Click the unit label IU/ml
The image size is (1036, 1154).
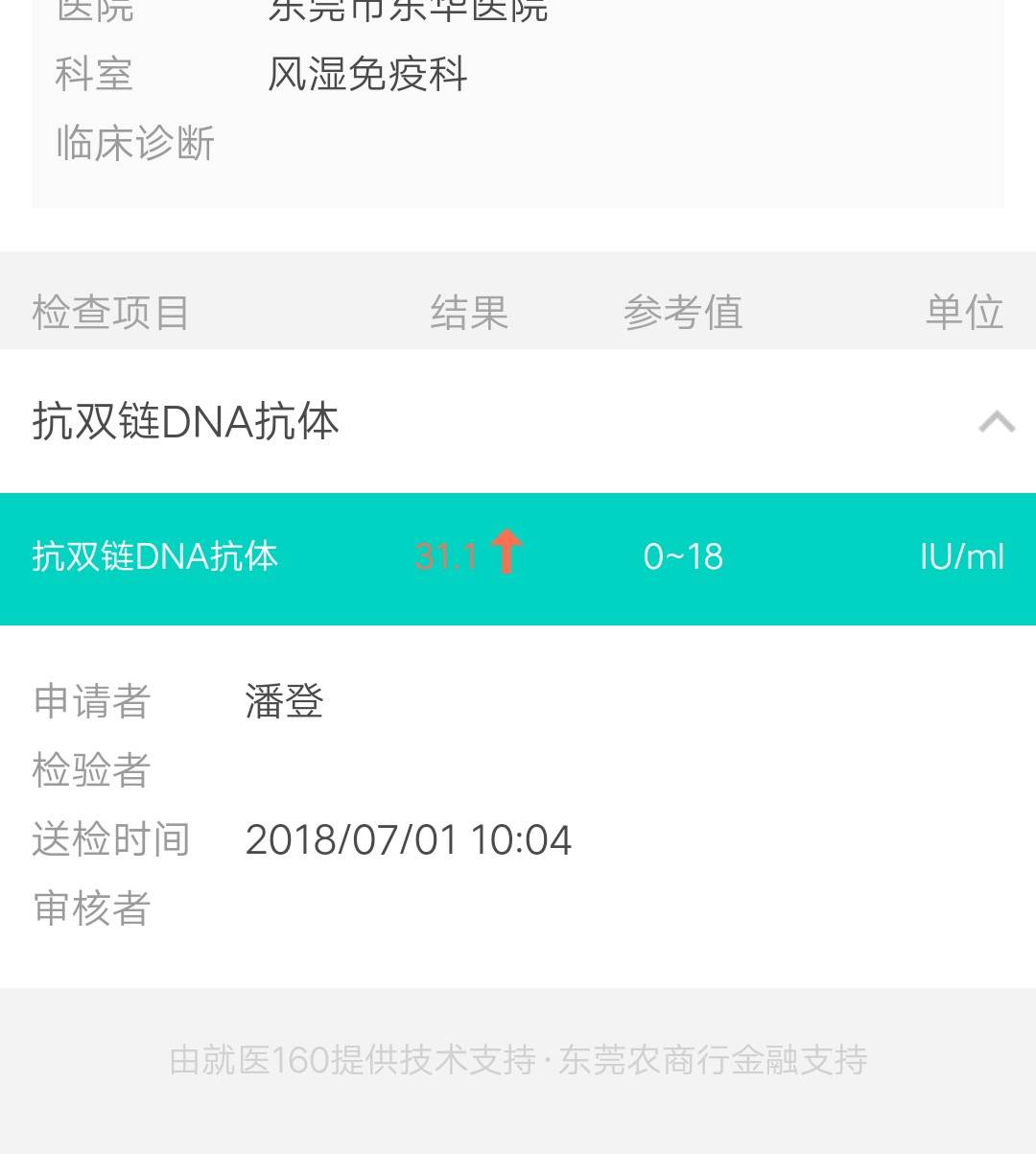[x=961, y=554]
